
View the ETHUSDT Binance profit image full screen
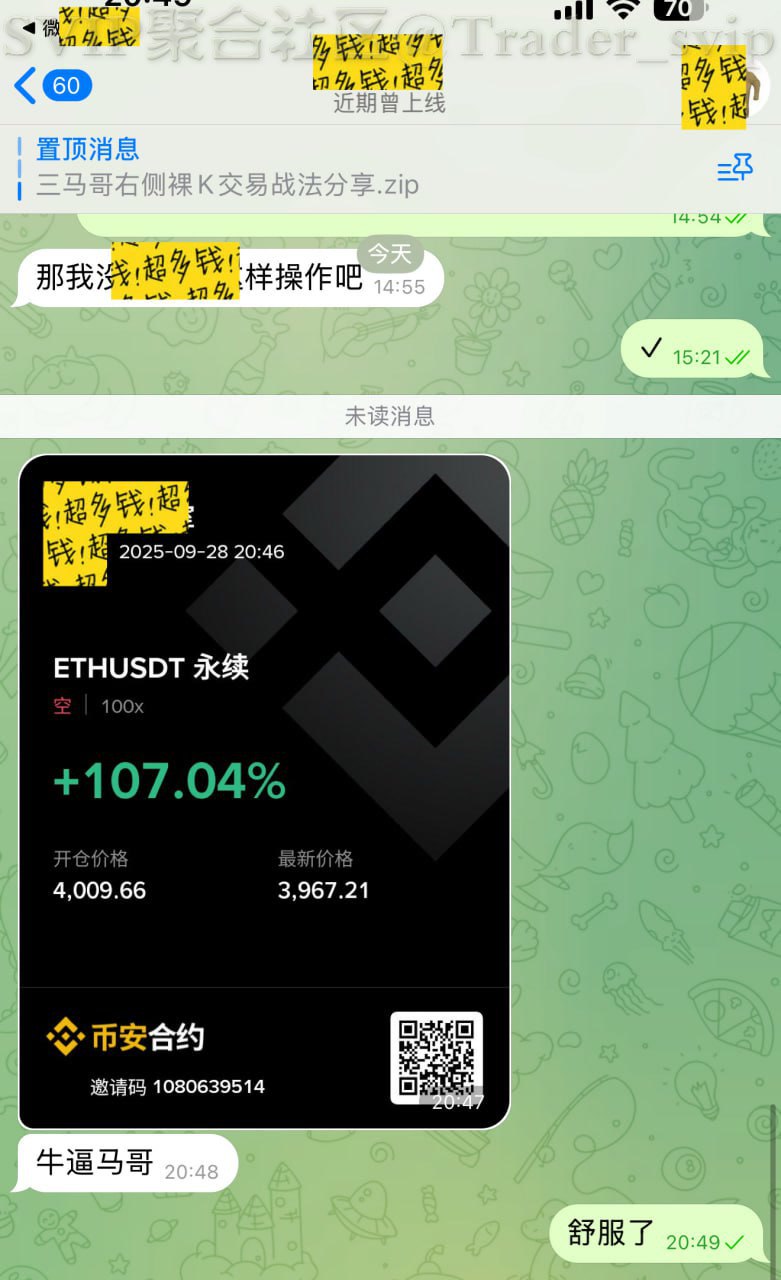pos(264,790)
